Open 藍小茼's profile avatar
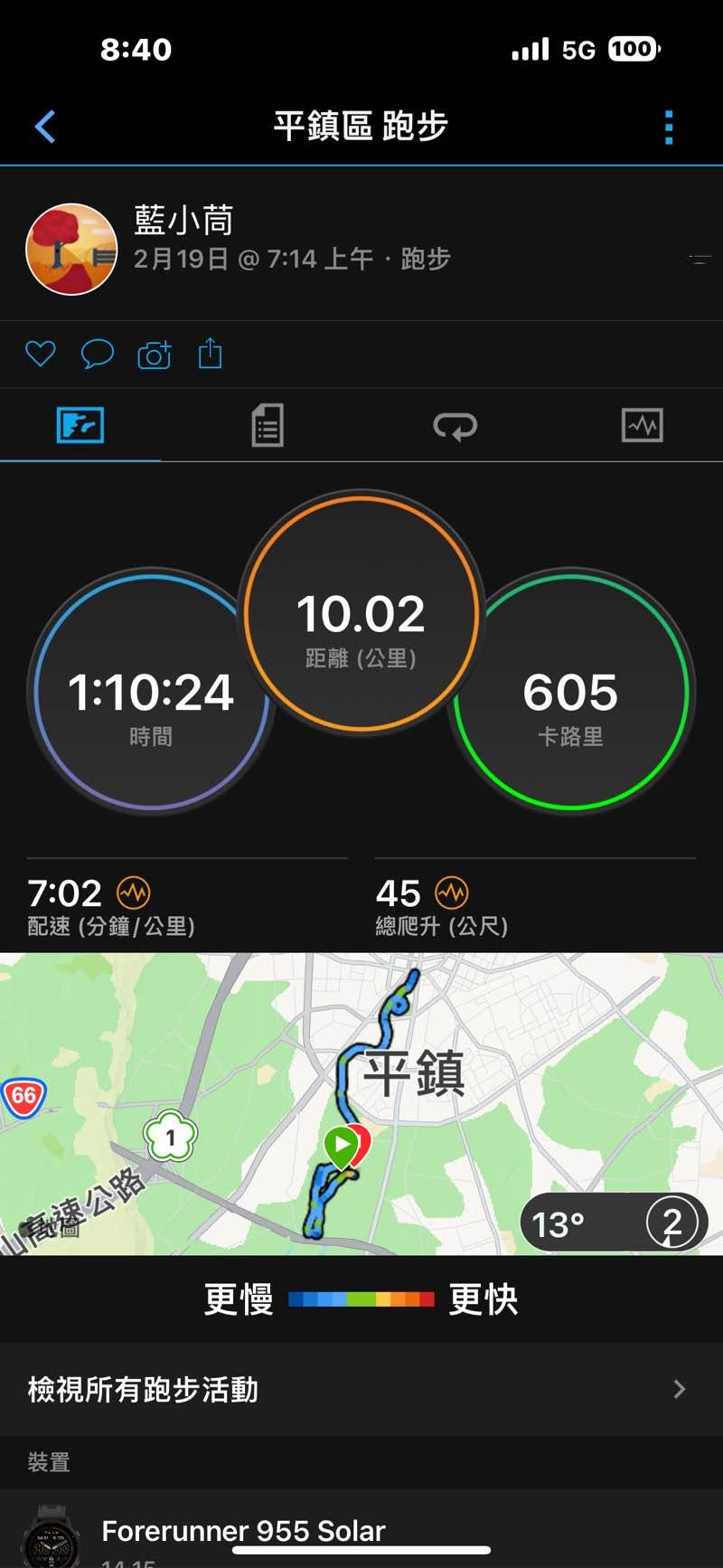This screenshot has height=1568, width=723. tap(72, 249)
